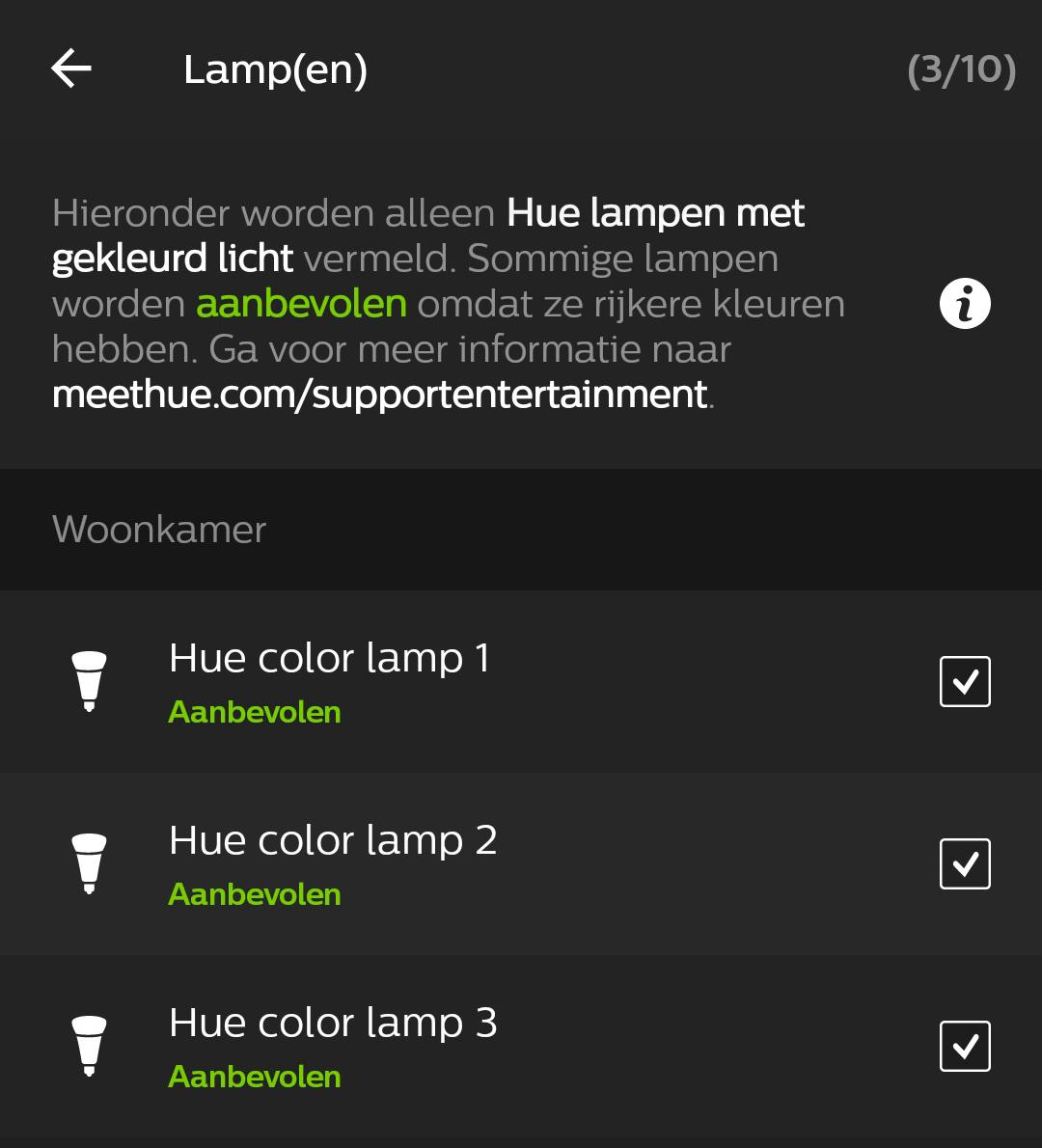Open the meethue.com/supportentertainment link
This screenshot has height=1148, width=1042.
coord(380,395)
